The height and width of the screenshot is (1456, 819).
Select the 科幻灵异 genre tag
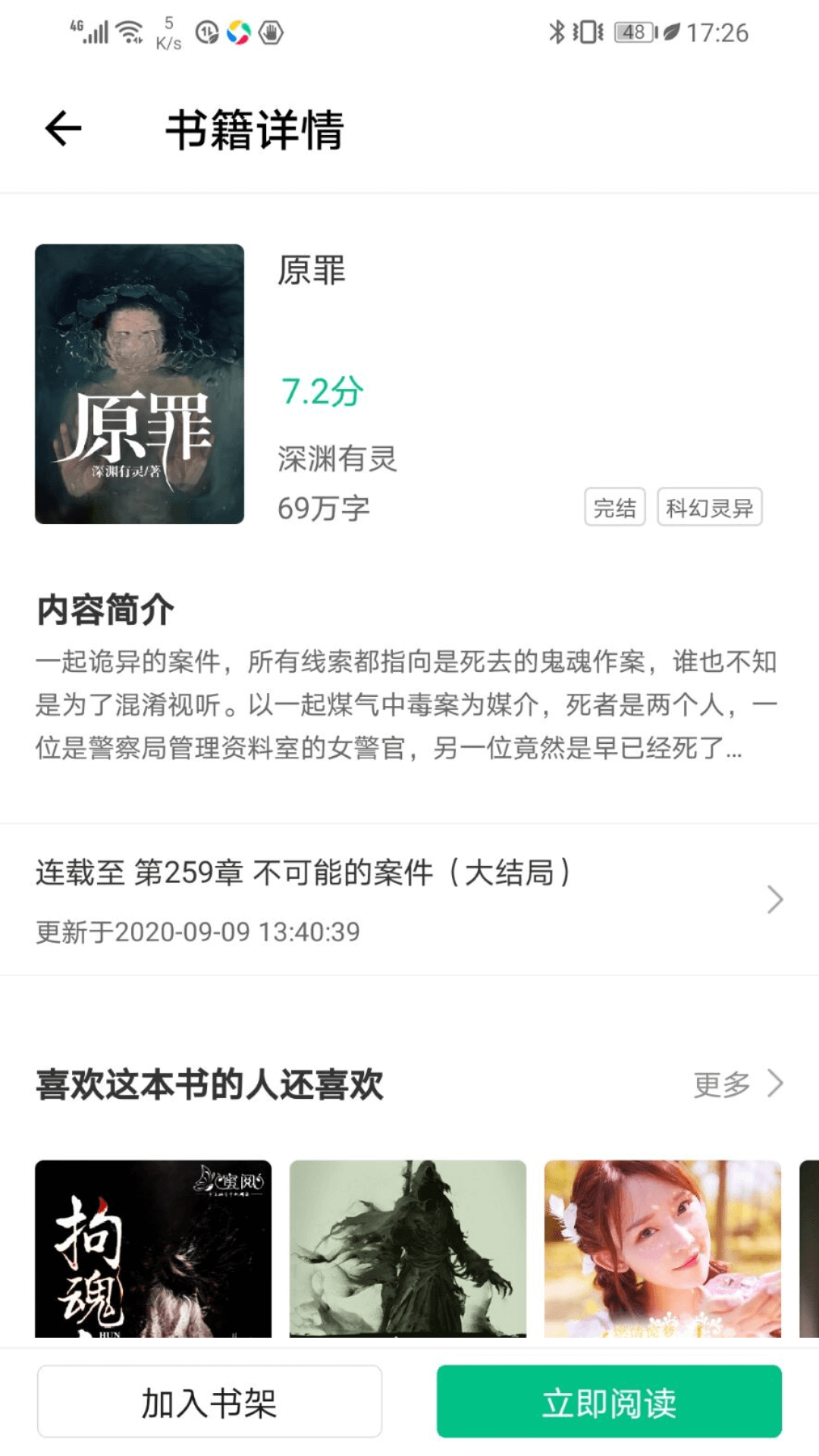tap(709, 507)
